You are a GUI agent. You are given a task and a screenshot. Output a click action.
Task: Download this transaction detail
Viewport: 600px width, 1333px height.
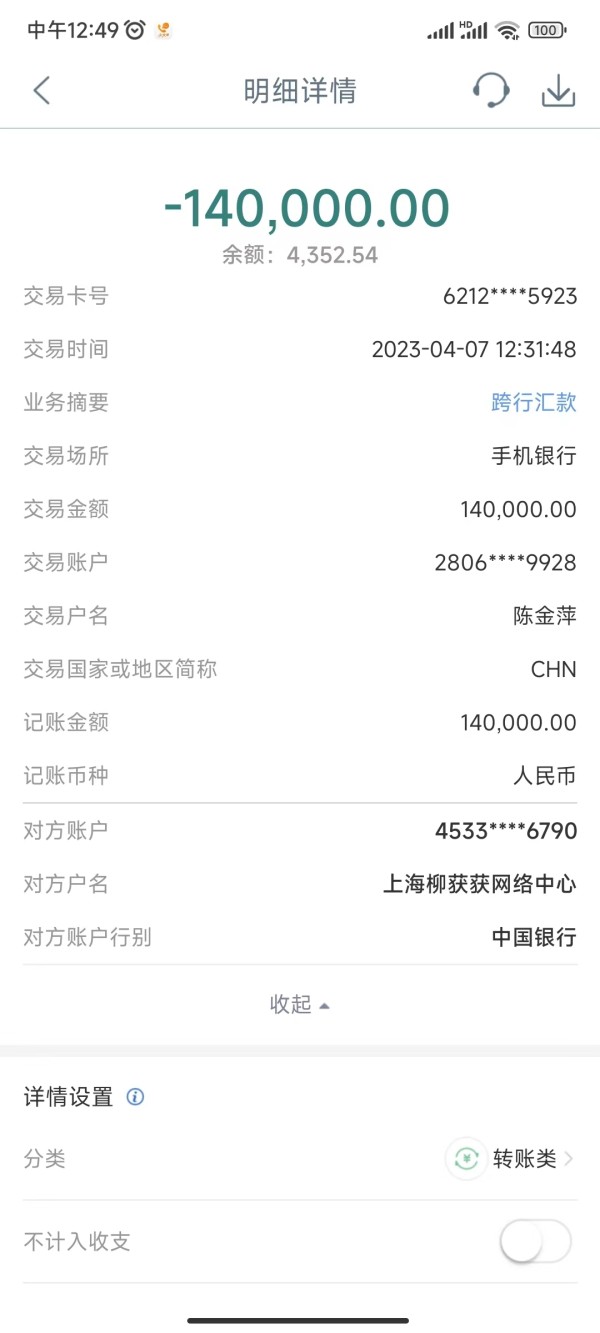(558, 91)
